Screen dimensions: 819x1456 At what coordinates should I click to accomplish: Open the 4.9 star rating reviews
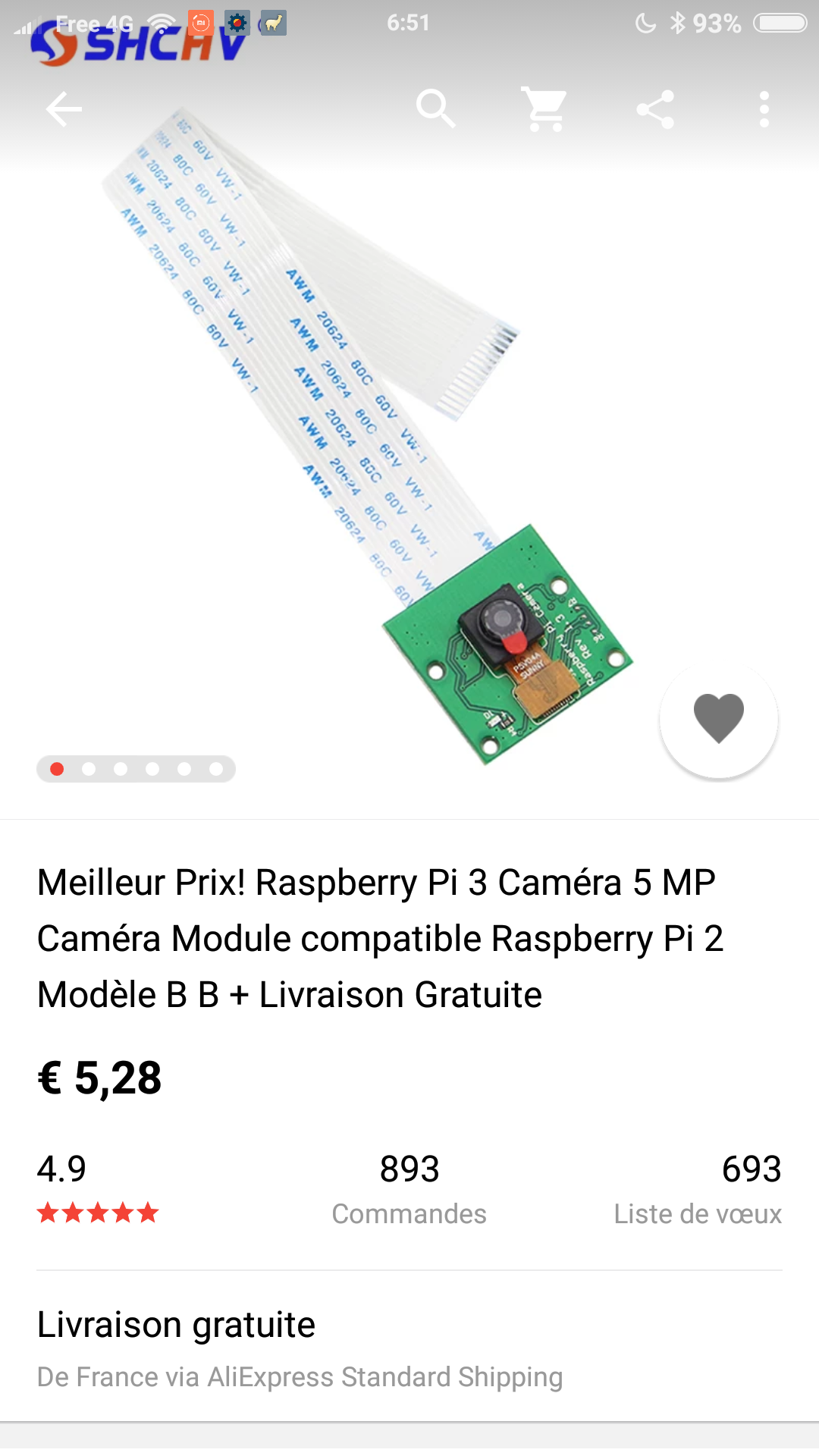(98, 1188)
